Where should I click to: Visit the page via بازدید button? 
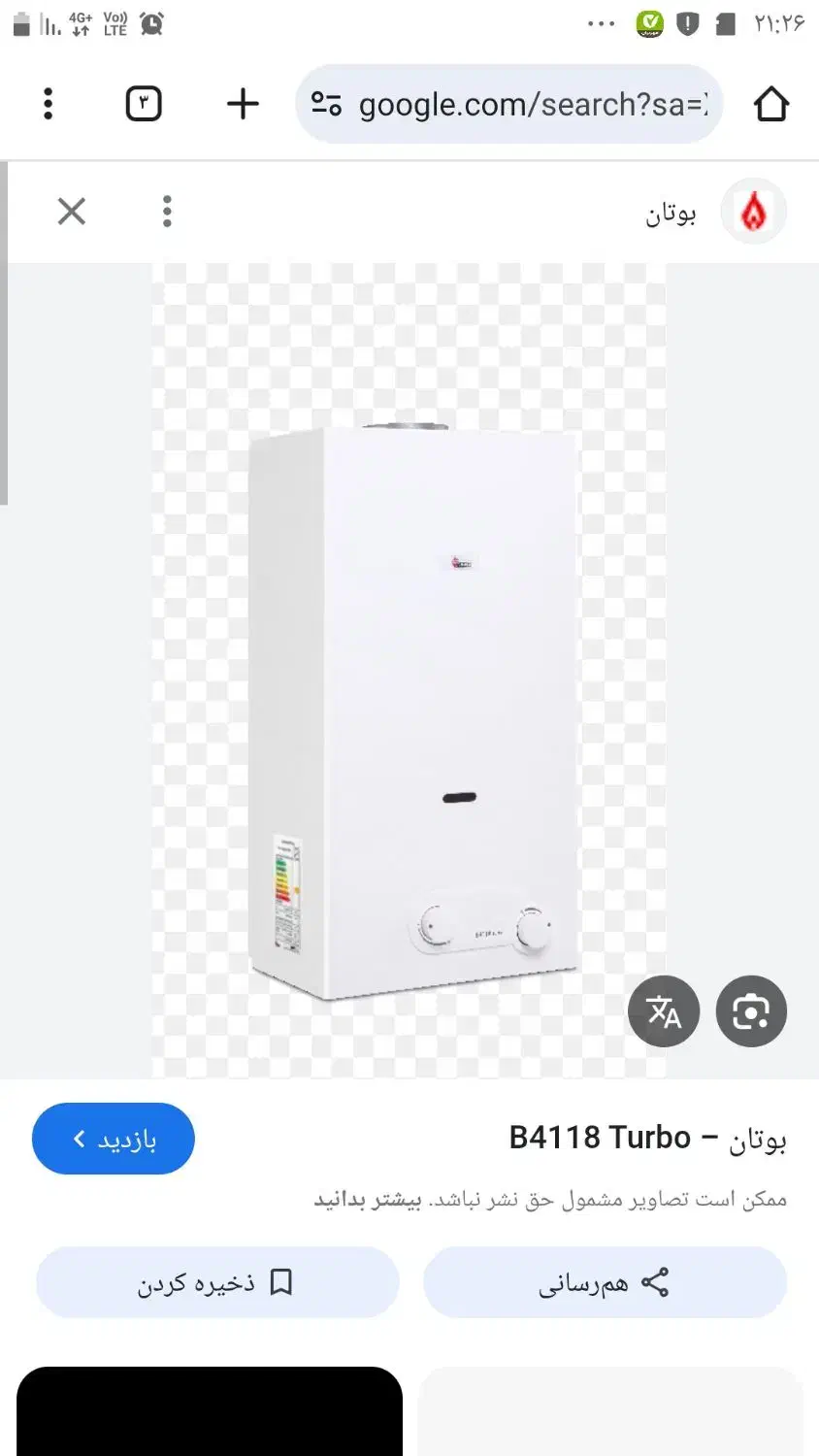(114, 1139)
